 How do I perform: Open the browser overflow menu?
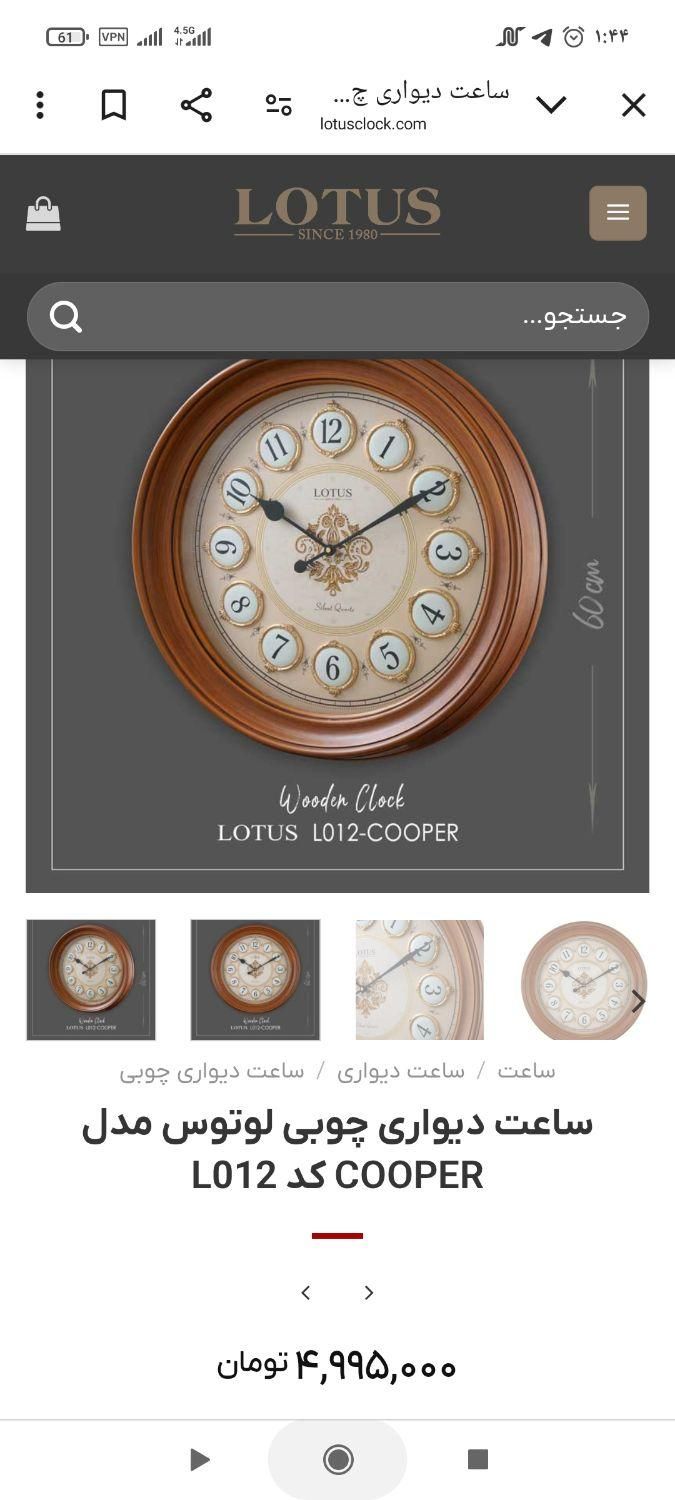click(40, 105)
